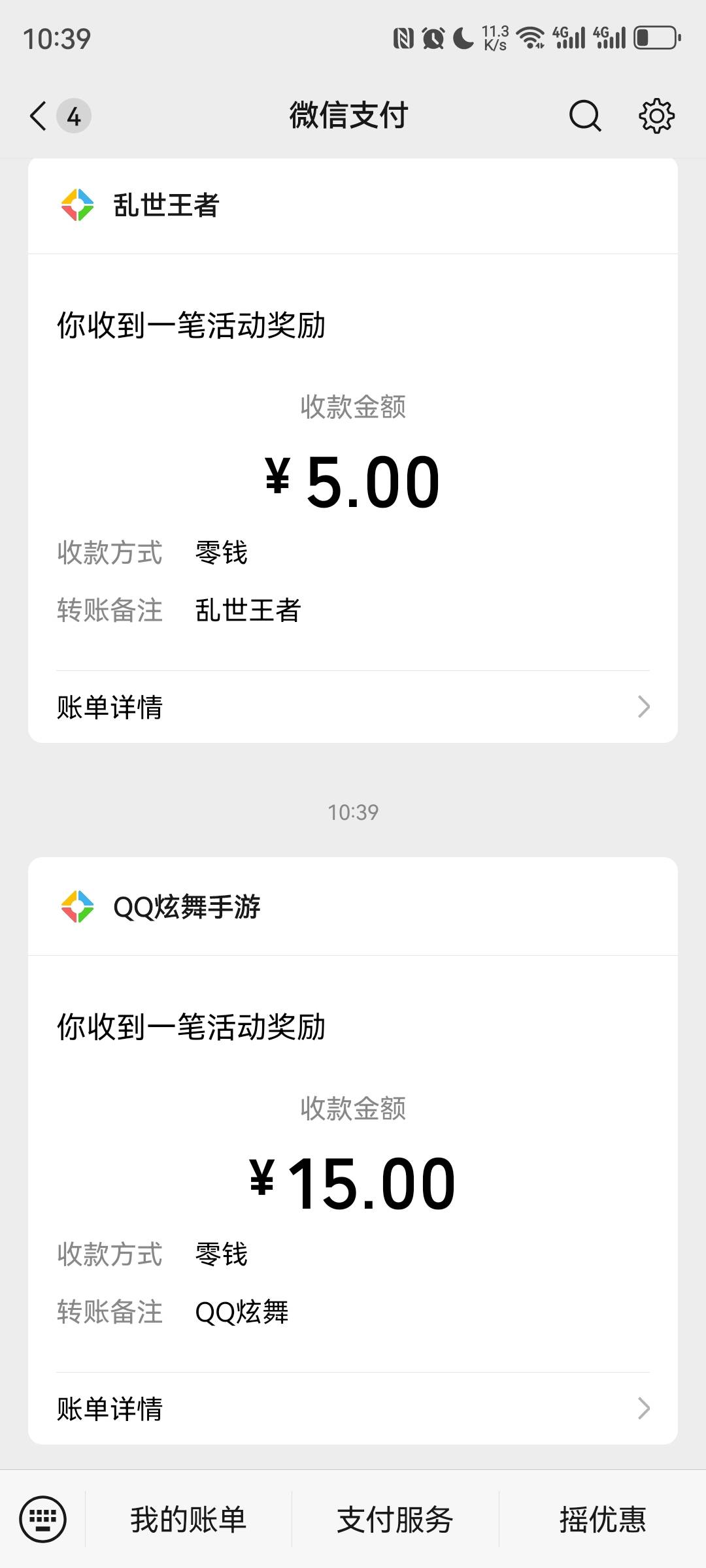706x1568 pixels.
Task: Open the settings gear icon
Action: point(656,116)
